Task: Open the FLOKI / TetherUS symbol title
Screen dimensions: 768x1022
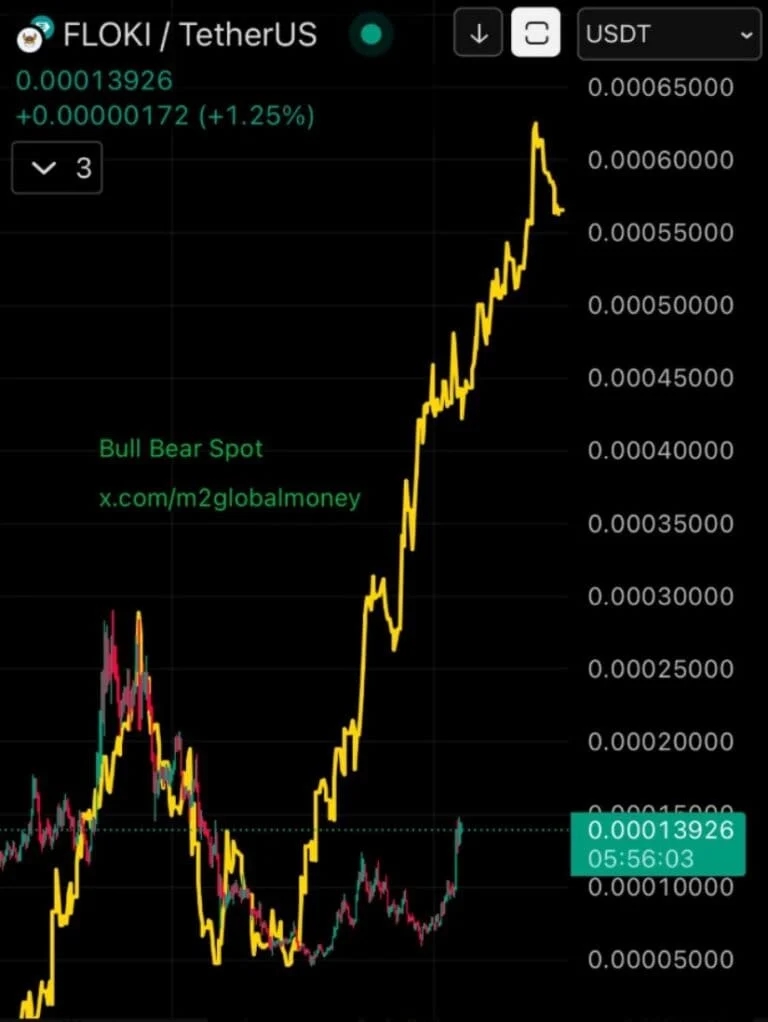Action: click(189, 34)
